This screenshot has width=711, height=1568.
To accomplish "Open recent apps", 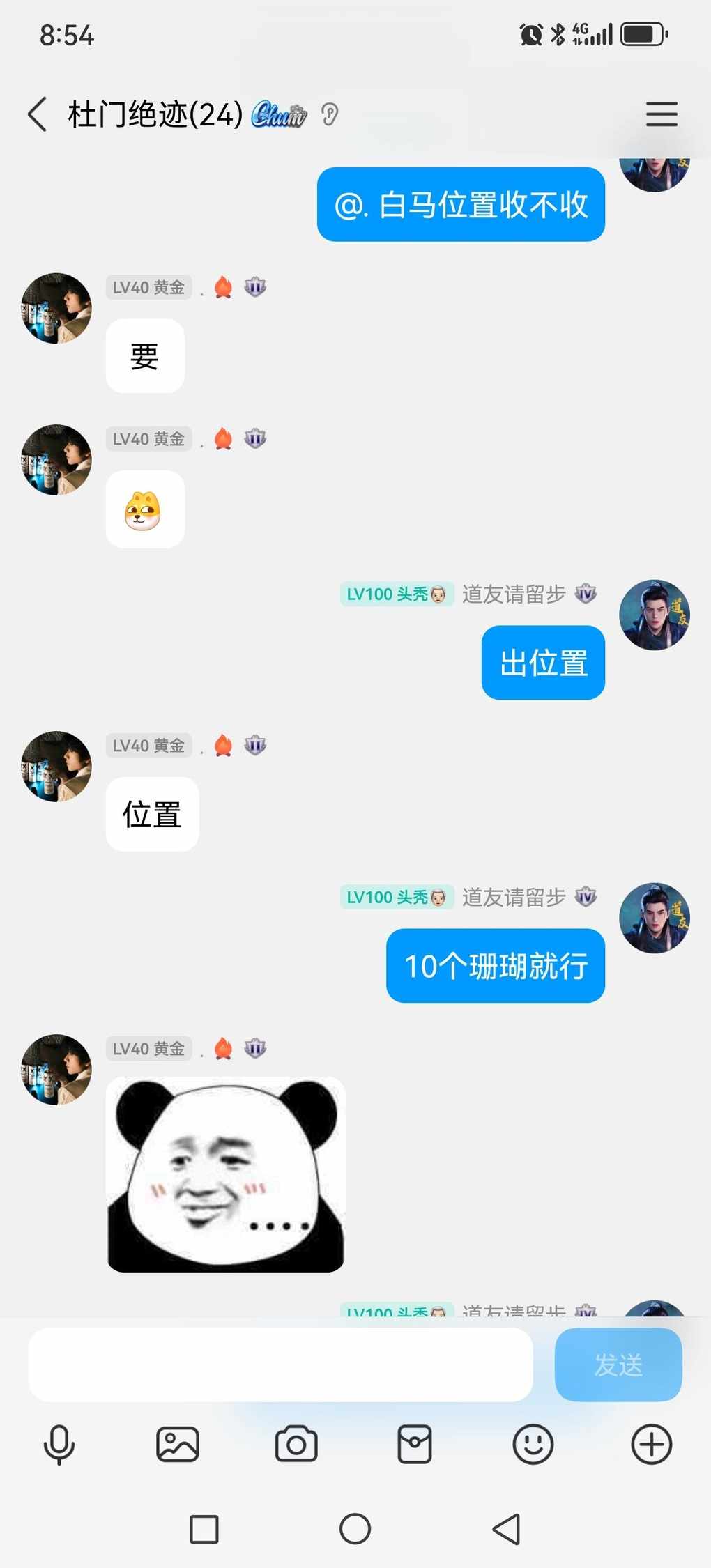I will (204, 1529).
